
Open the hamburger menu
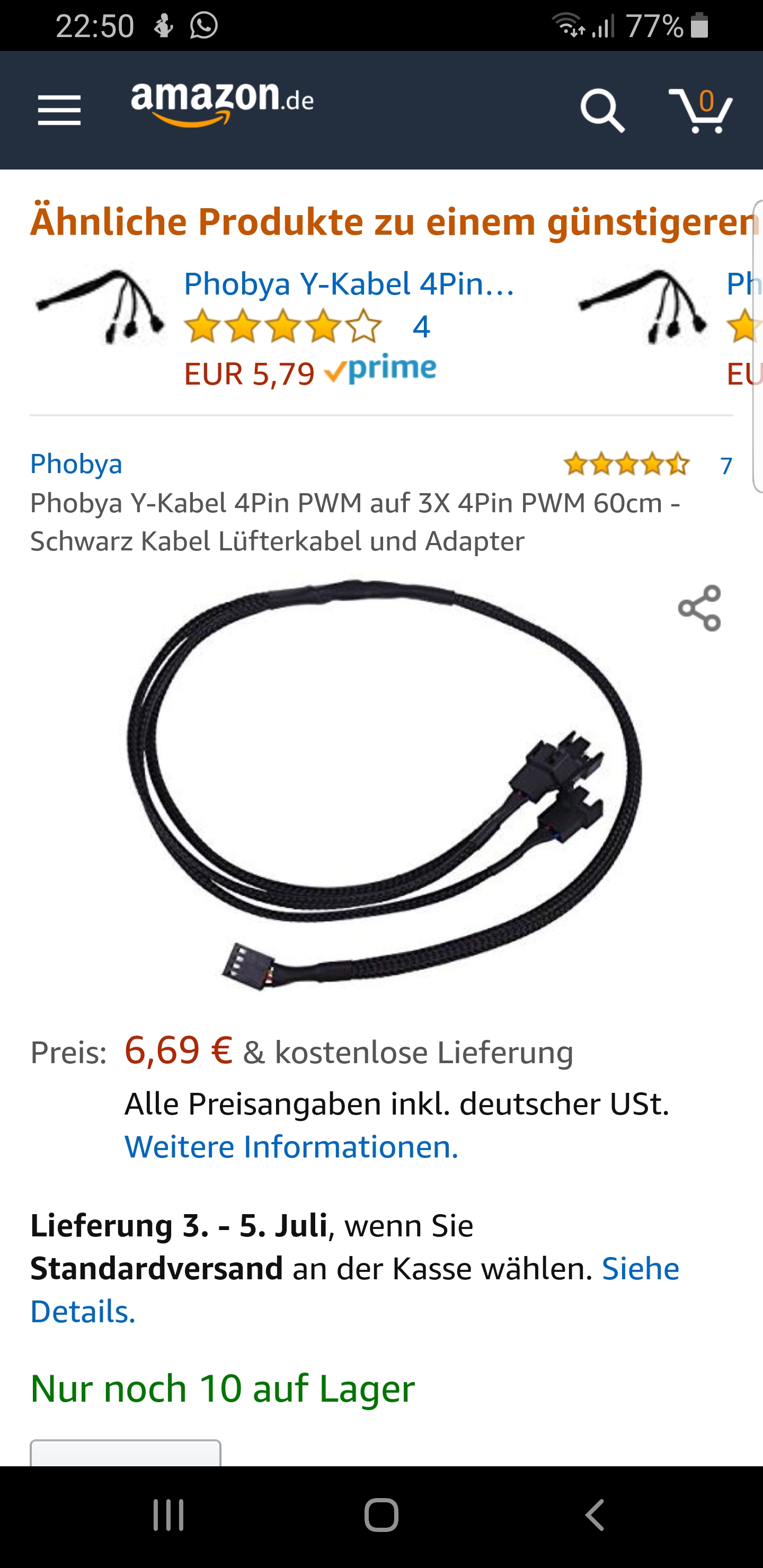click(59, 110)
